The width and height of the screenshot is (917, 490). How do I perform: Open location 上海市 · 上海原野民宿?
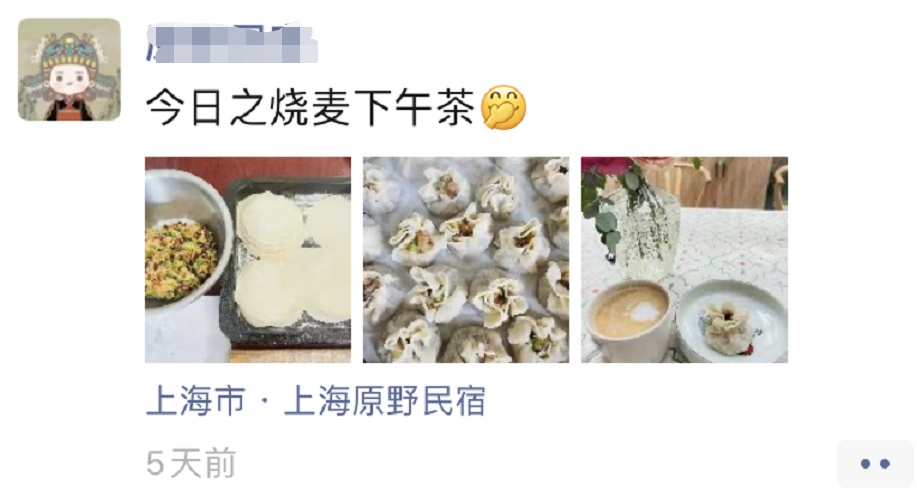[x=315, y=402]
